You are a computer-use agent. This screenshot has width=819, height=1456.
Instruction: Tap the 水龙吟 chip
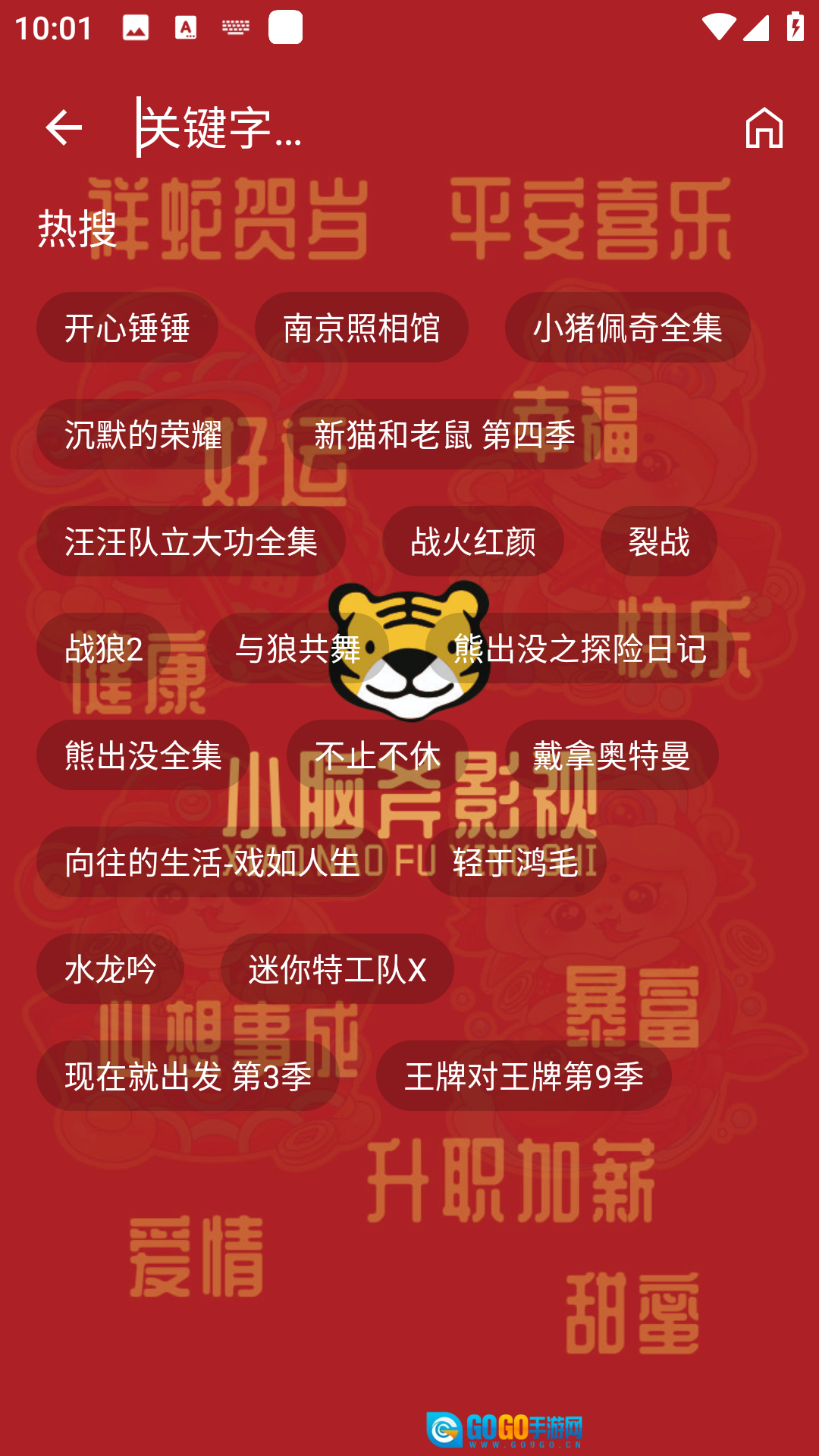point(111,969)
